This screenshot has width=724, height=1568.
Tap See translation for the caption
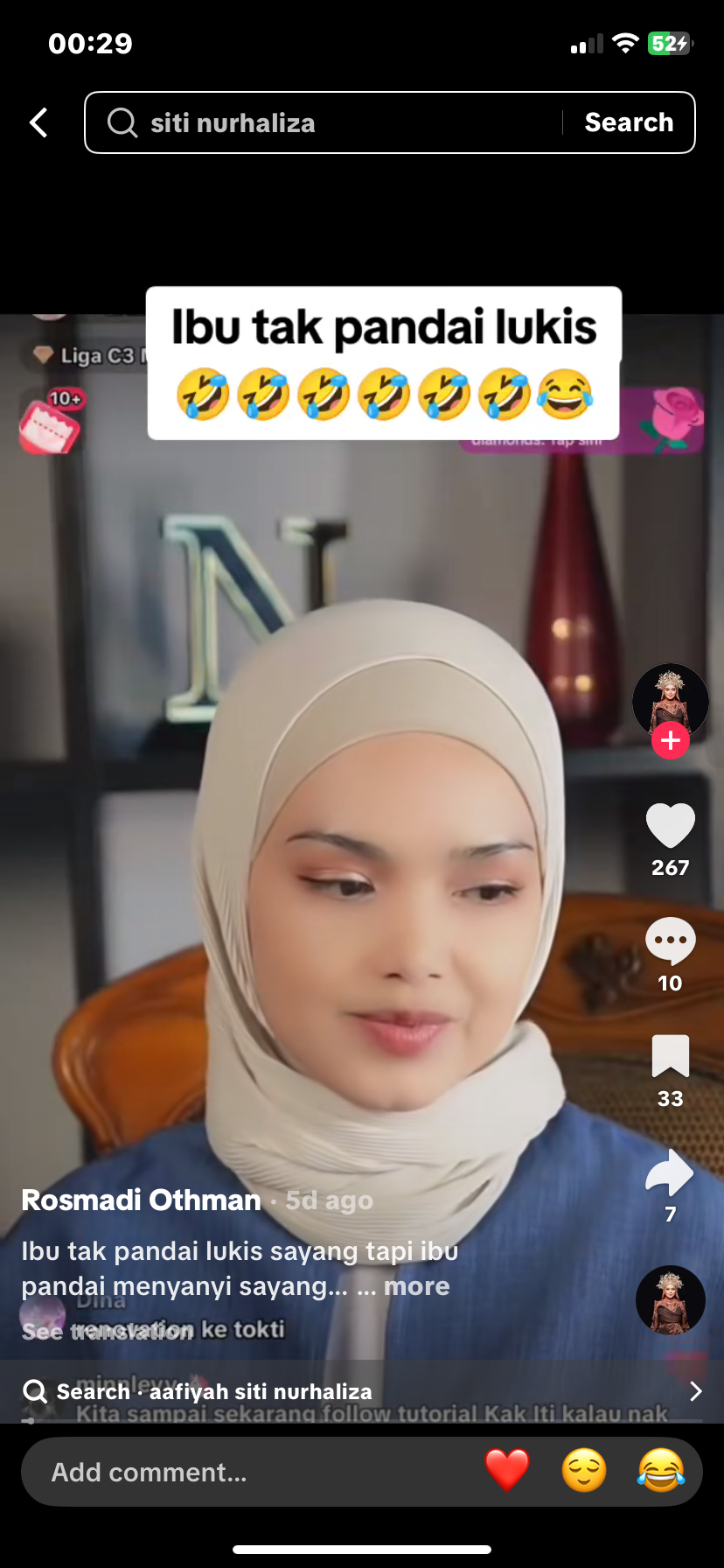pyautogui.click(x=107, y=1331)
